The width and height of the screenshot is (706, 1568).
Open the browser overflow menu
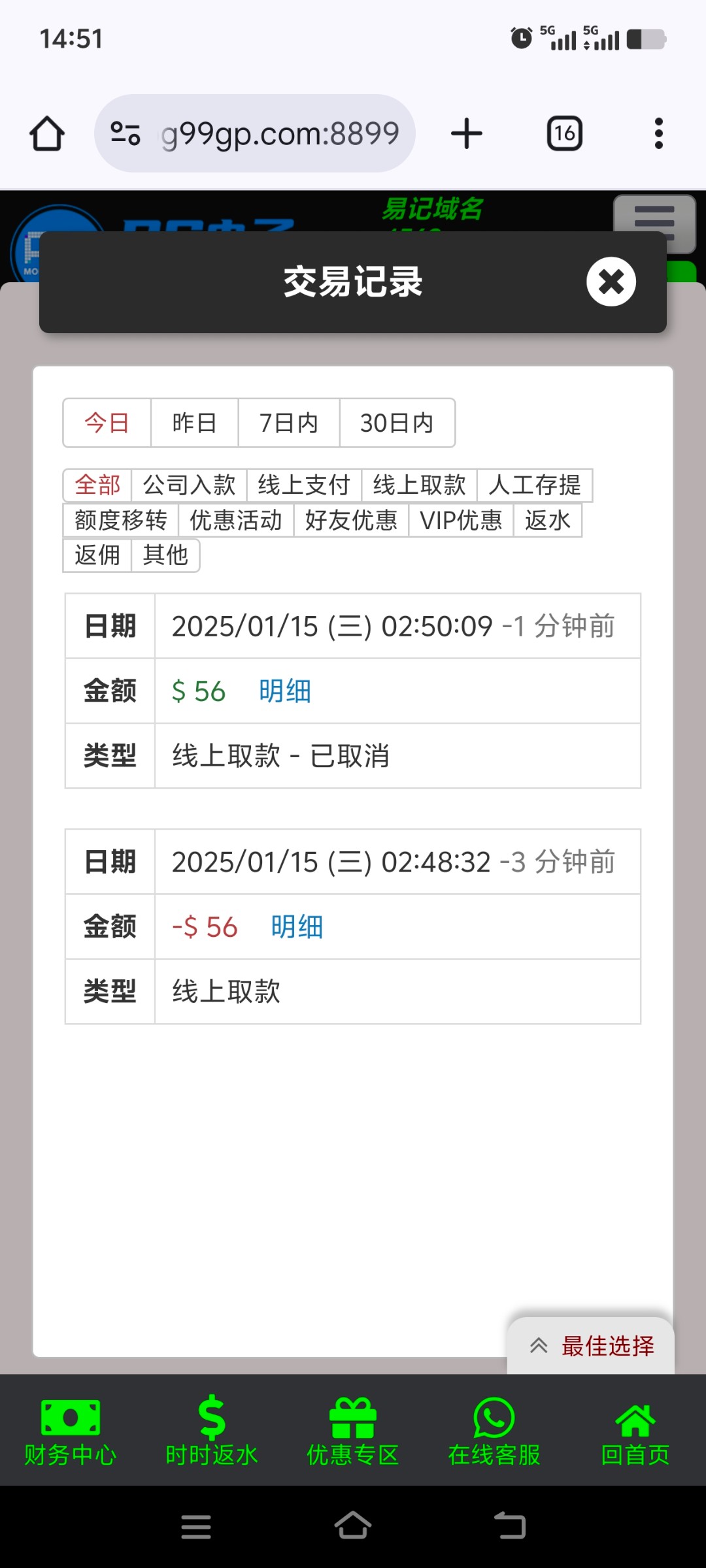click(659, 134)
